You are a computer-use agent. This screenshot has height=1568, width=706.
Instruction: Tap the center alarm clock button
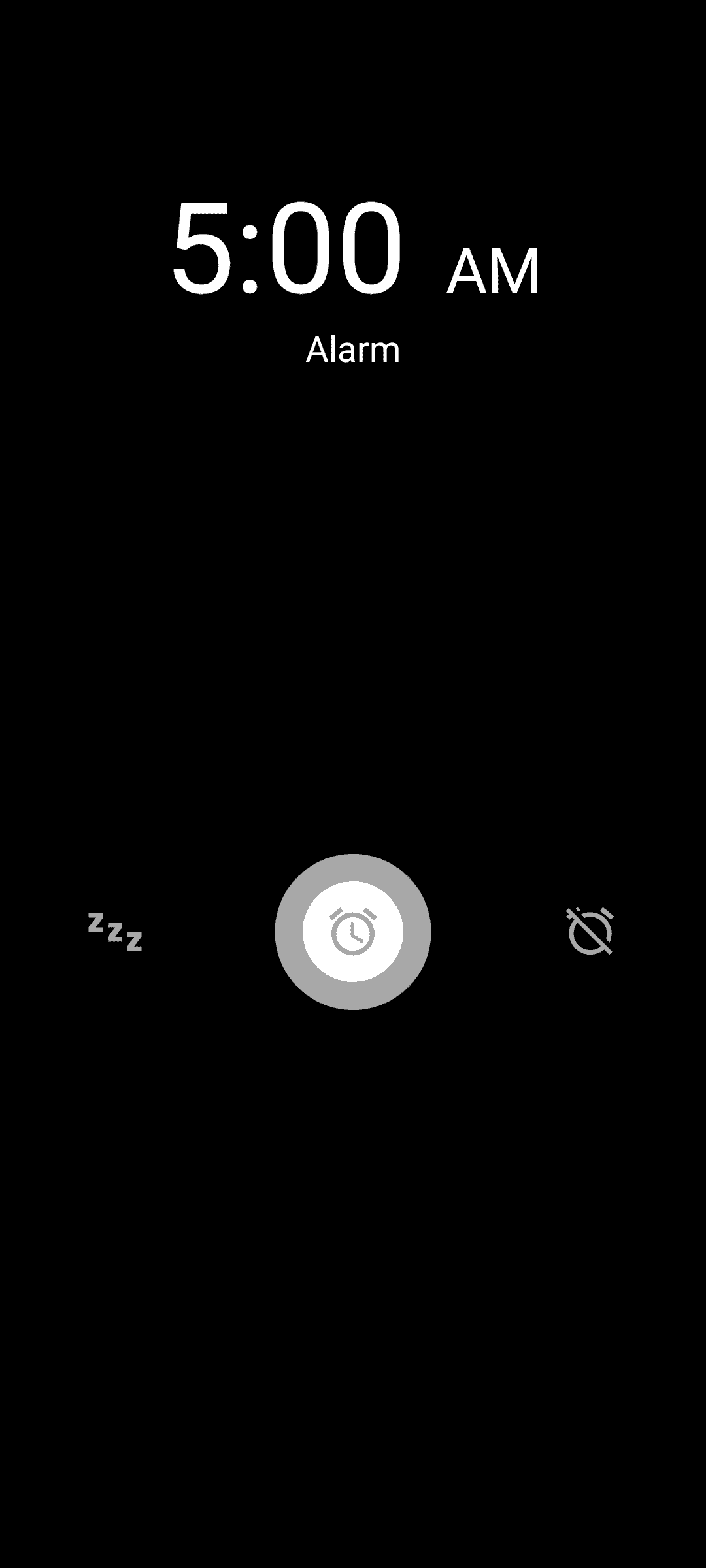pyautogui.click(x=353, y=932)
